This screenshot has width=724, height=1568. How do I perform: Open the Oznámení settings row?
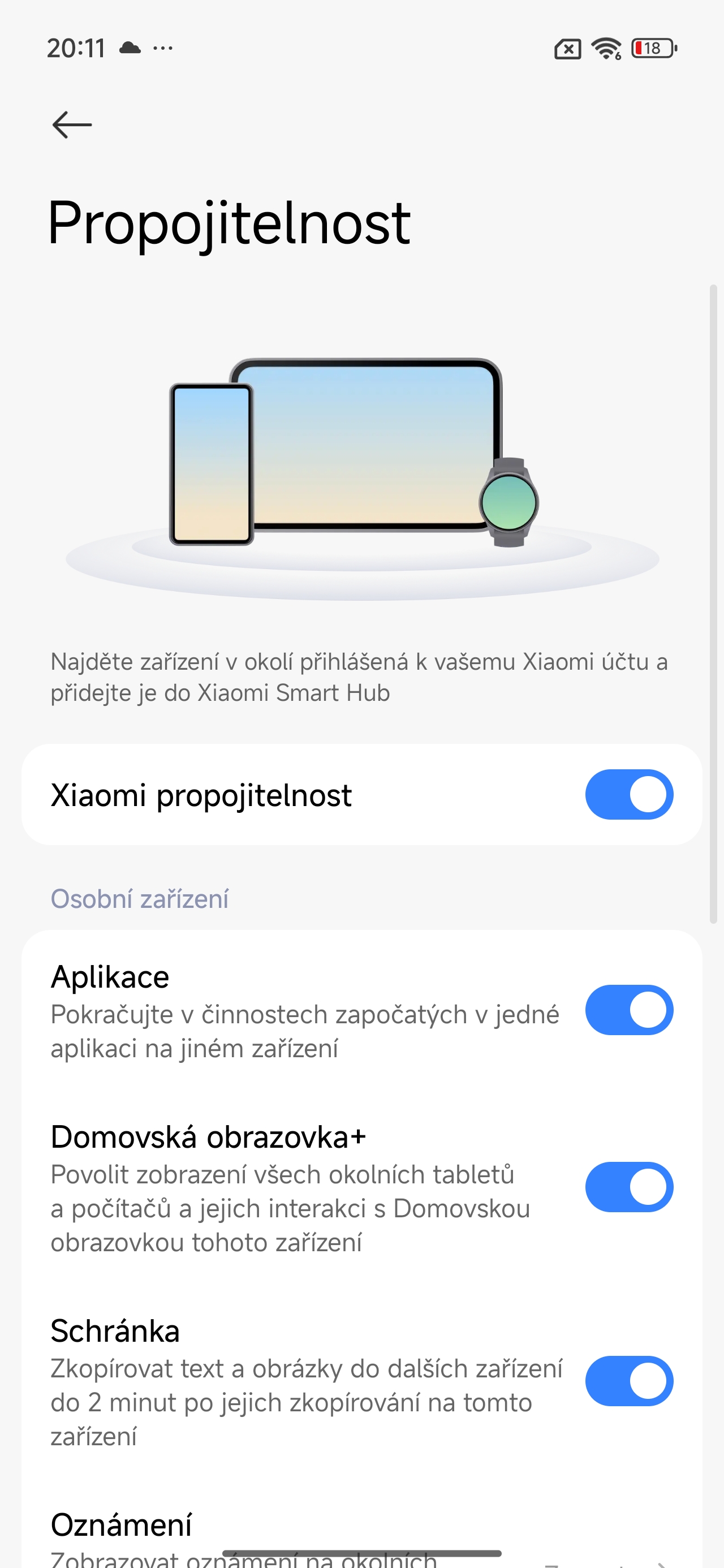[x=361, y=1537]
